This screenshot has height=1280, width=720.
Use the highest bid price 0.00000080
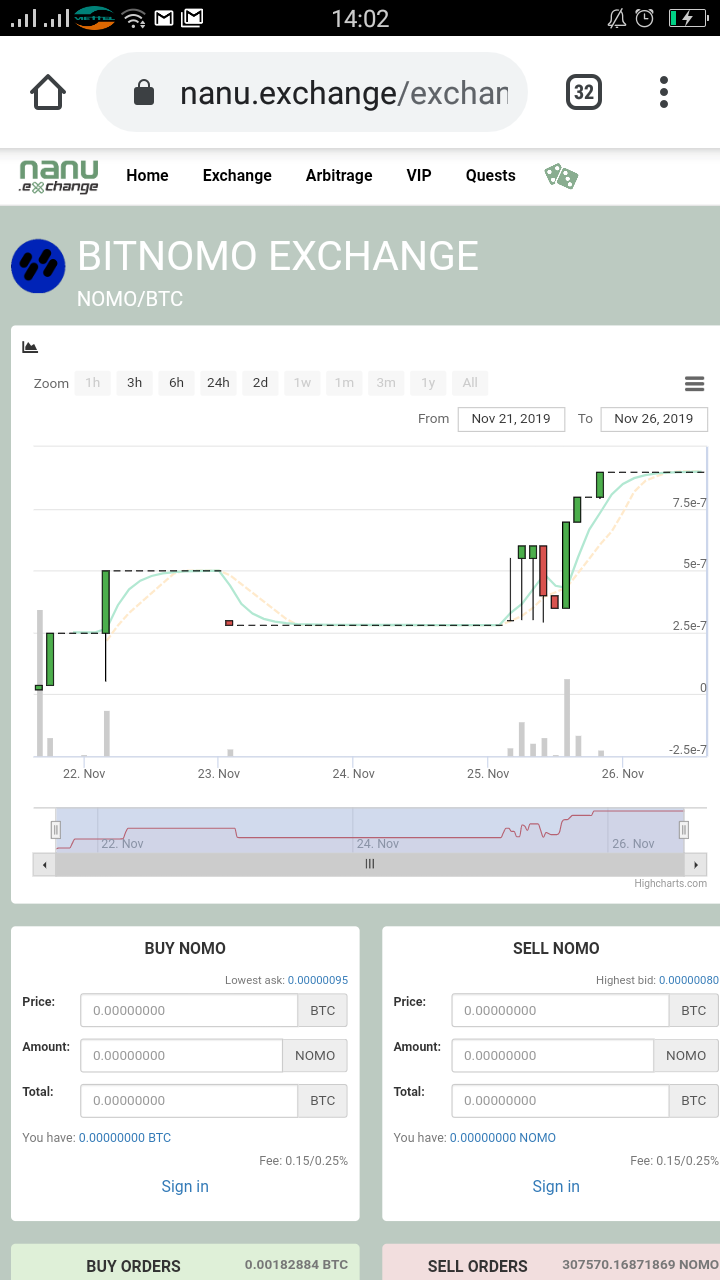[x=689, y=980]
